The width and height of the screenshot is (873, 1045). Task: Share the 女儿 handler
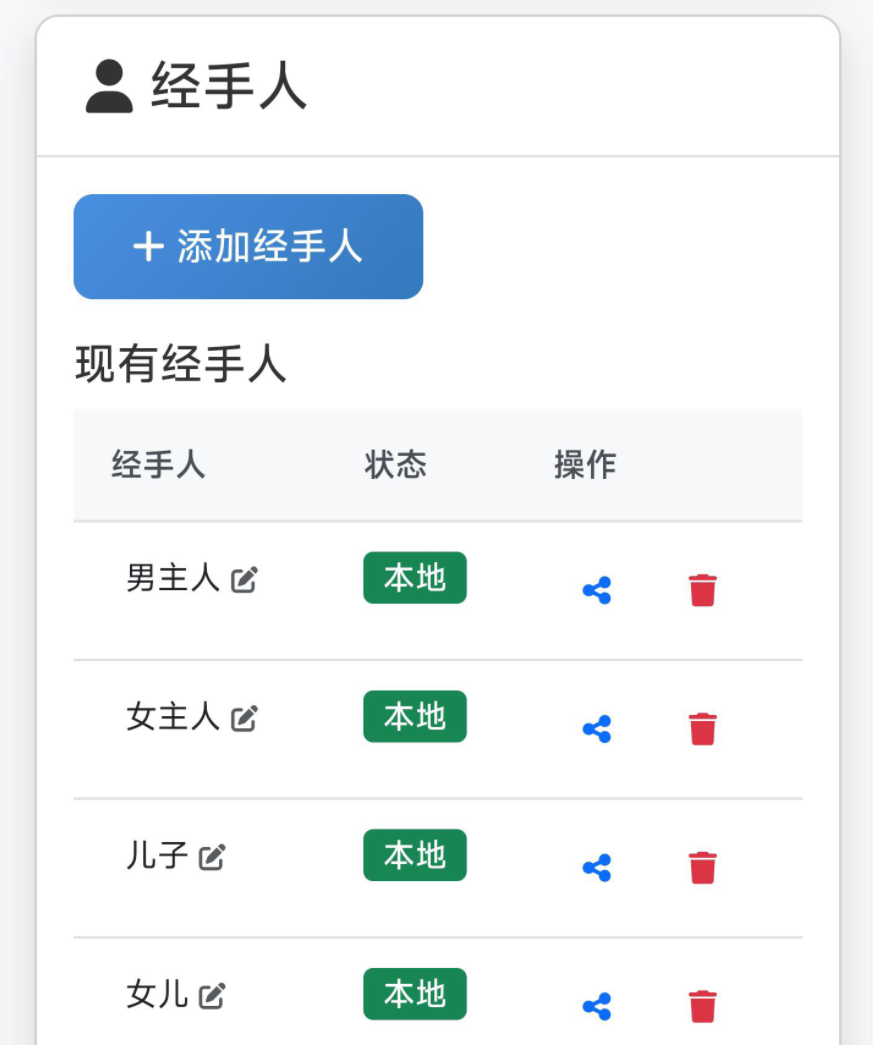coord(597,1006)
